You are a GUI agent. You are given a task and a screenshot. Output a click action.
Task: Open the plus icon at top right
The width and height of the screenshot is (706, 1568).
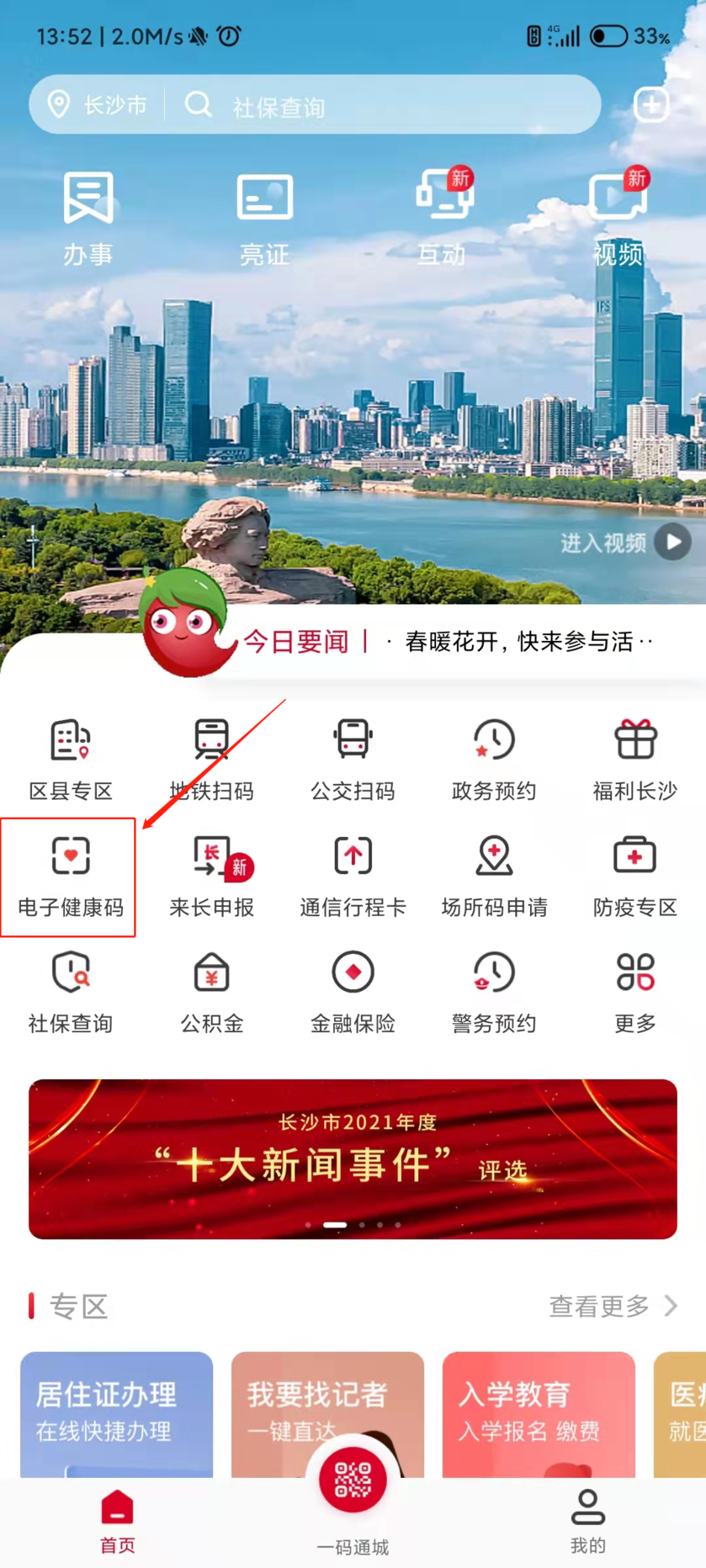point(650,105)
